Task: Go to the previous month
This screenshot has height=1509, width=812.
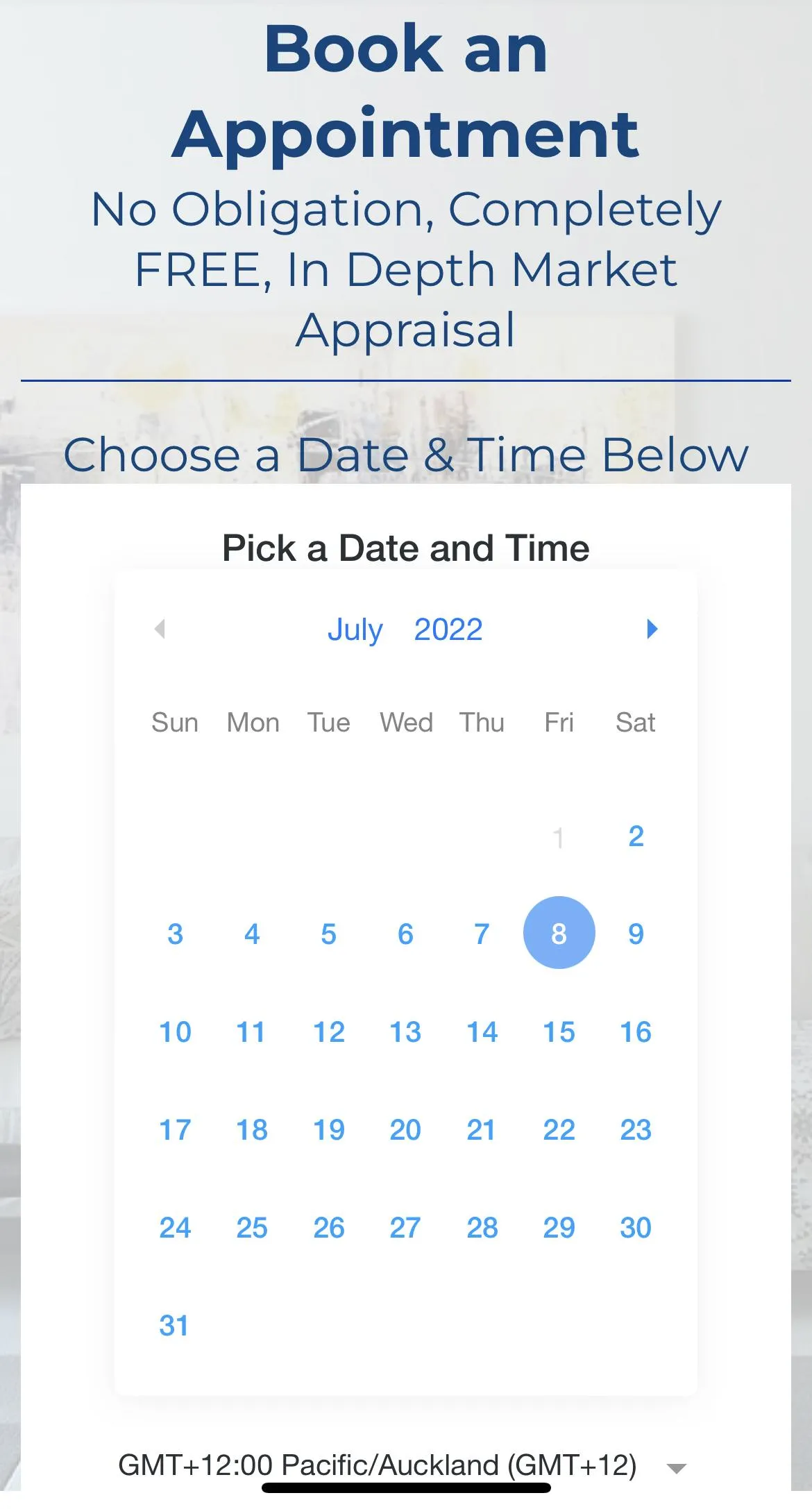Action: [160, 629]
